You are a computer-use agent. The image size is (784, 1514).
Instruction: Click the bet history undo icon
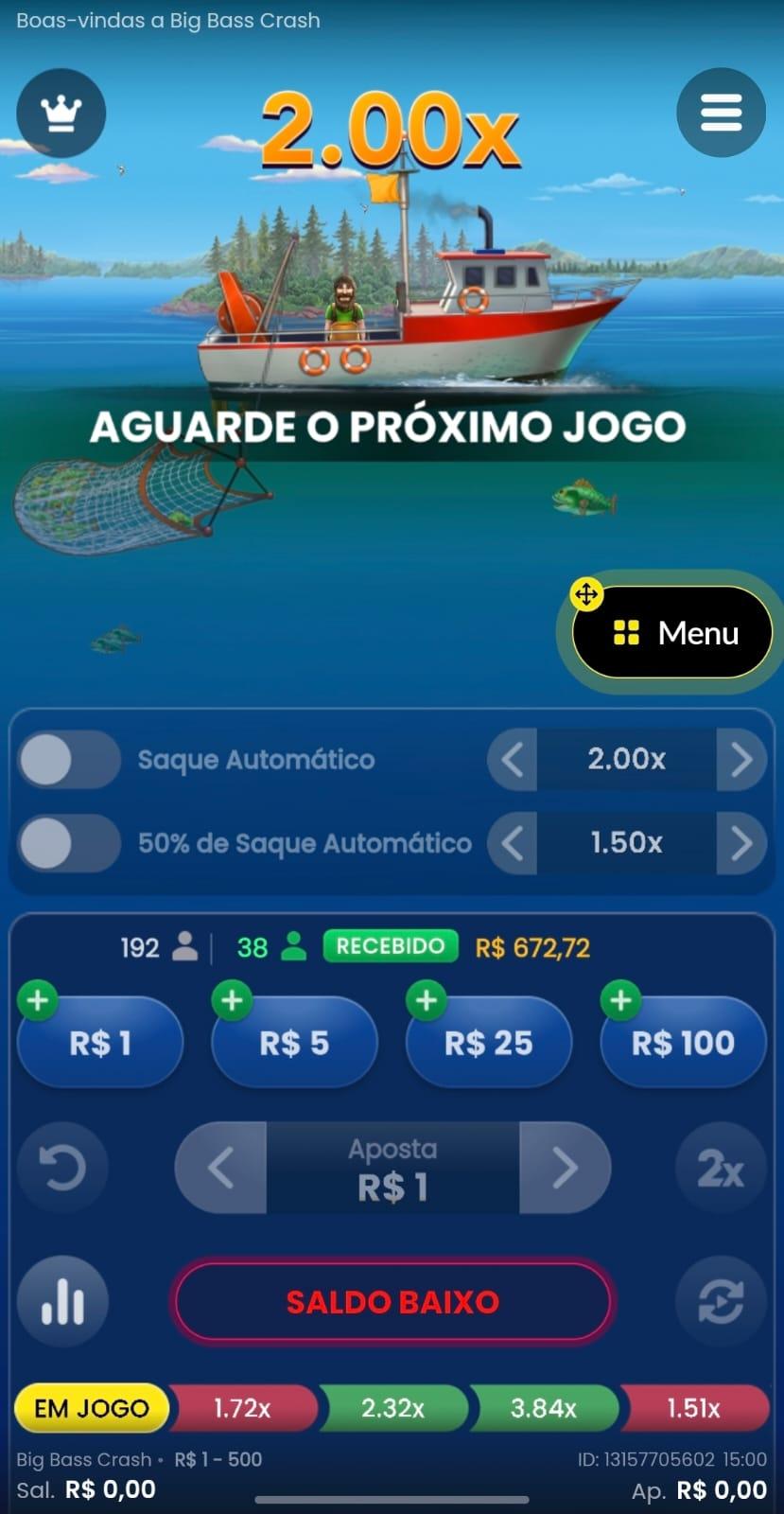[x=62, y=1168]
